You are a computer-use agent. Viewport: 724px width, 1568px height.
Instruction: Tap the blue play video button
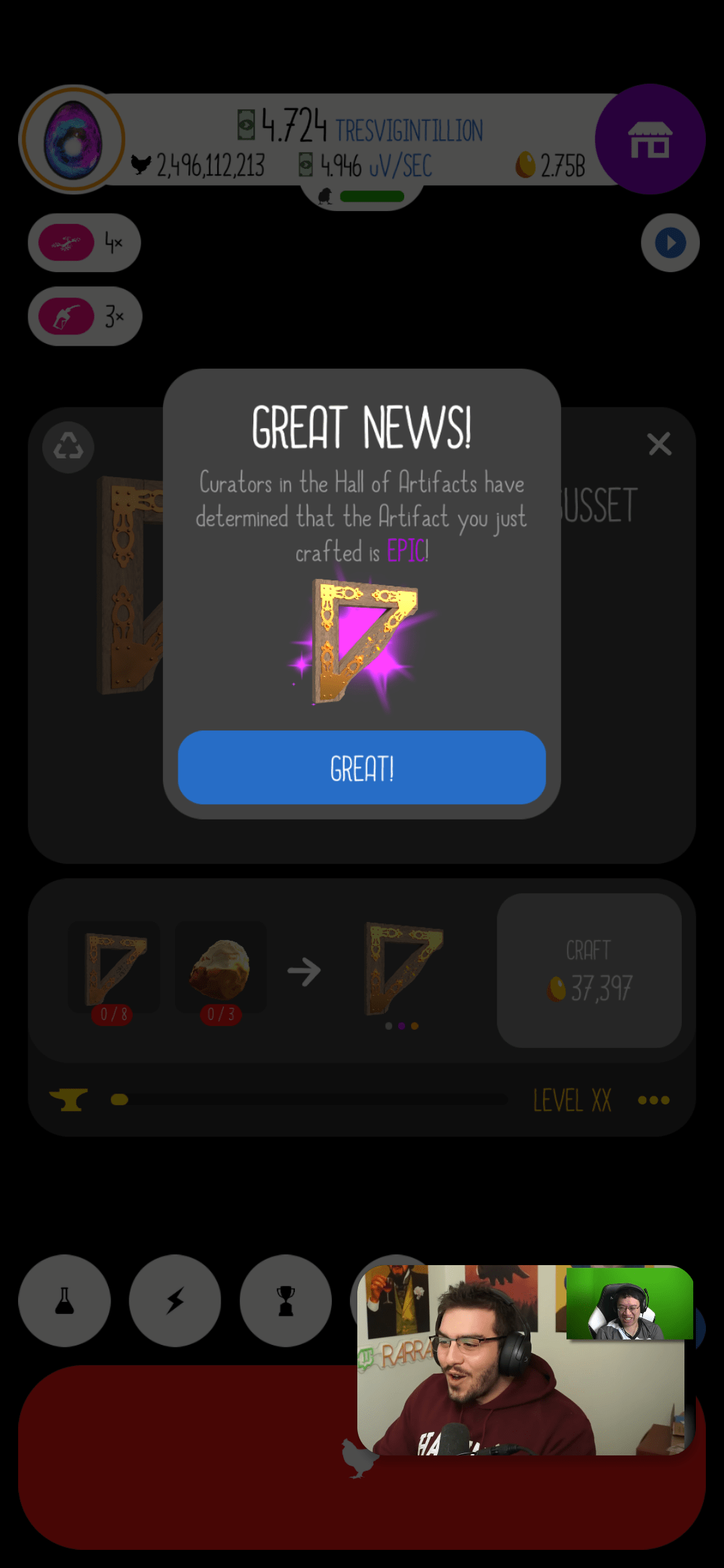[670, 243]
